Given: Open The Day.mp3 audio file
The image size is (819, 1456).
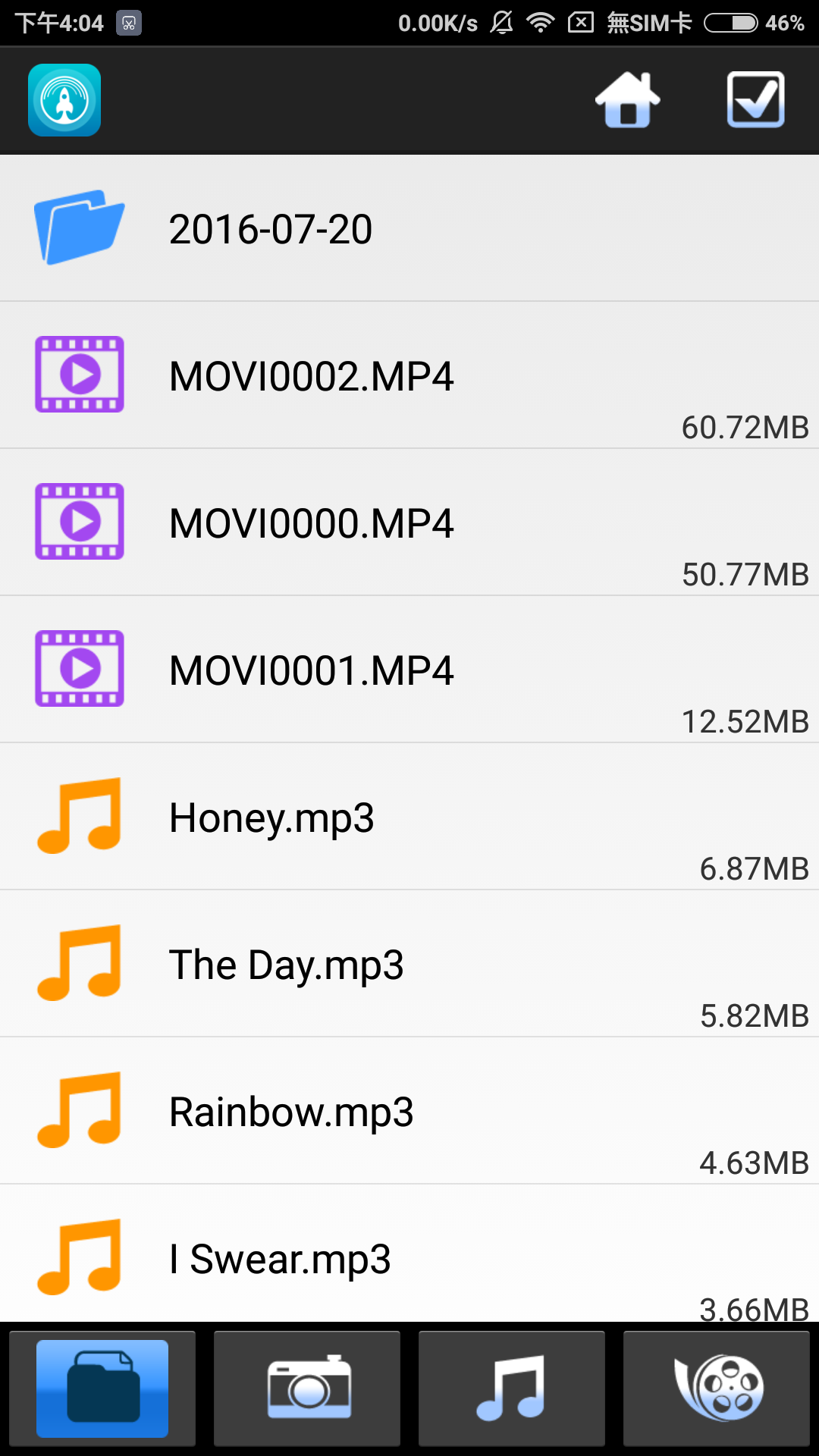Looking at the screenshot, I should tap(409, 964).
